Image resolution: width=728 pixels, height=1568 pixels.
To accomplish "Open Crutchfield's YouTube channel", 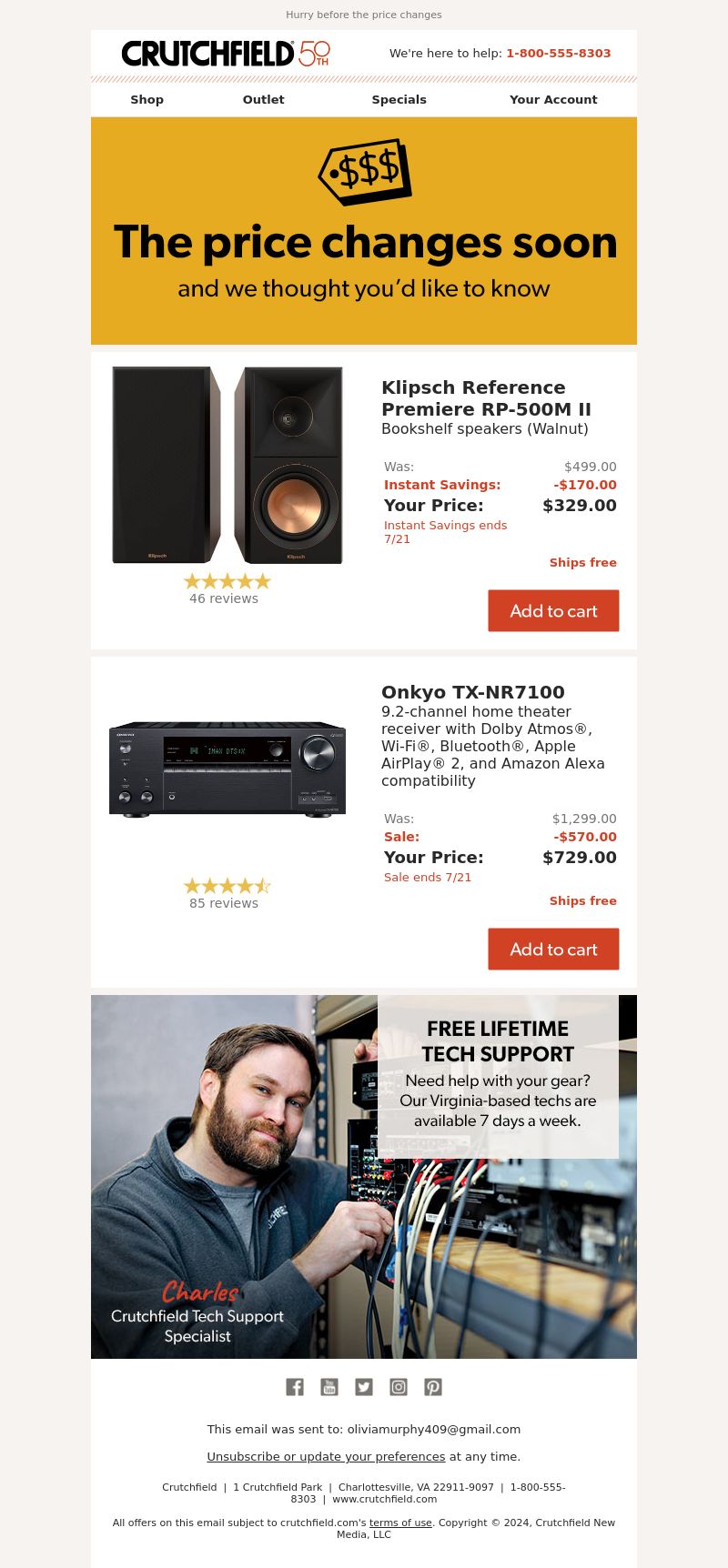I will point(329,1387).
